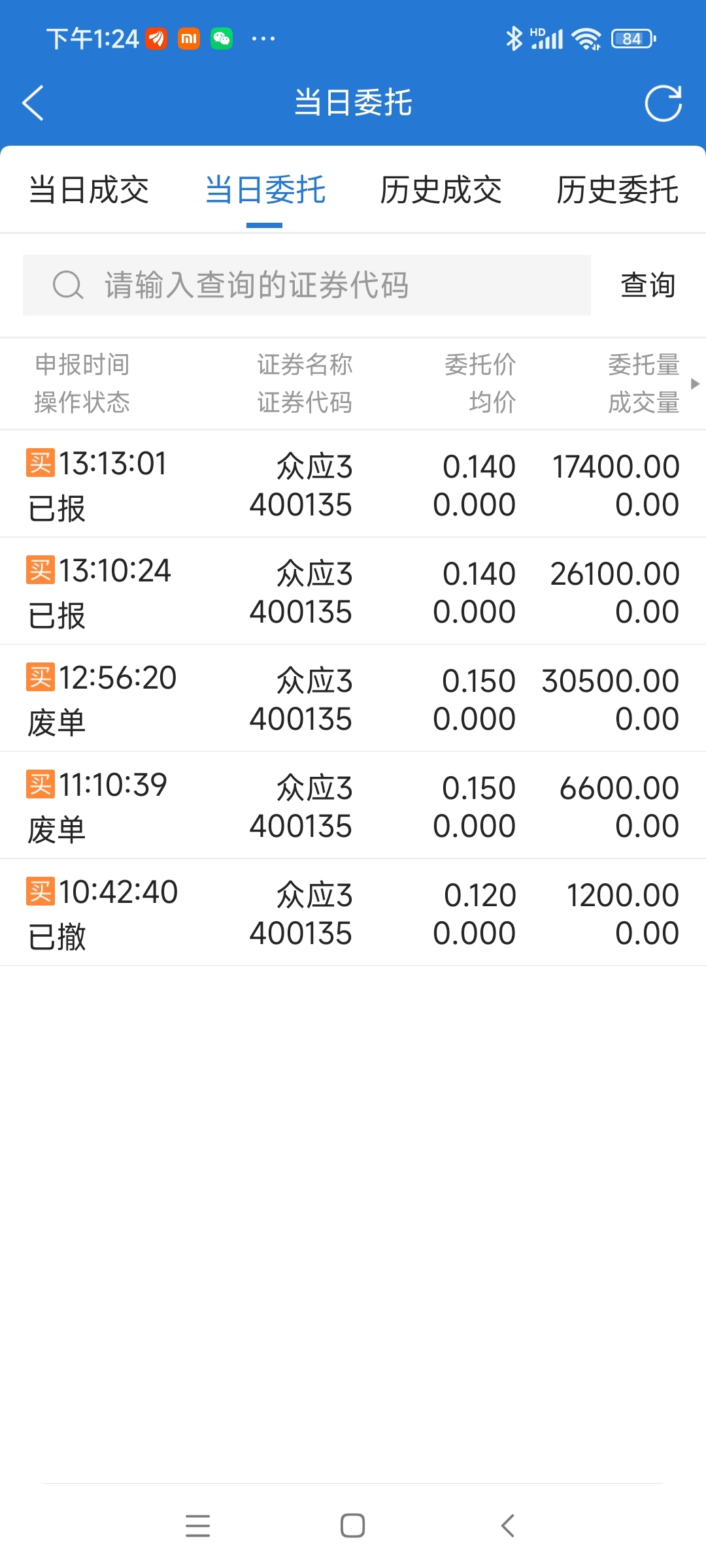Tap the securities code search field

(x=307, y=286)
